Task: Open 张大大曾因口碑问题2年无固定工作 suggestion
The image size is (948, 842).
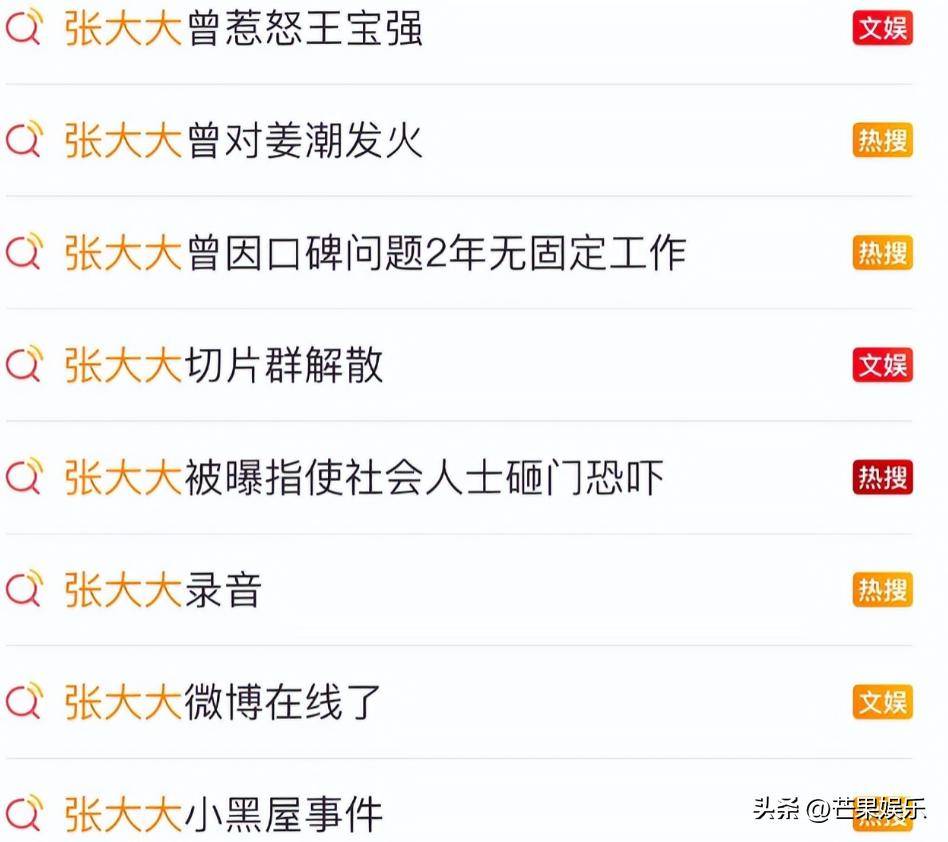Action: tap(375, 253)
